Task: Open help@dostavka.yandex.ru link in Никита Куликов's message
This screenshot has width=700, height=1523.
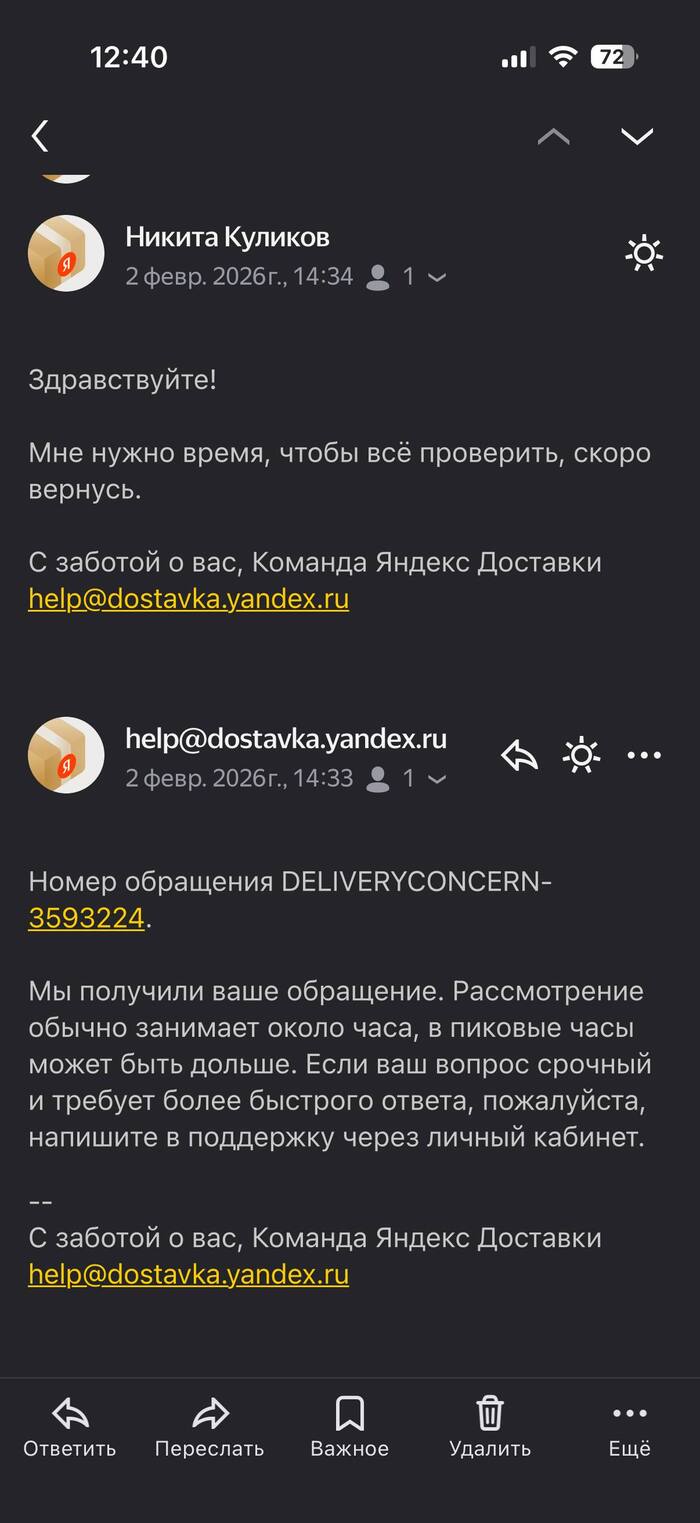Action: pyautogui.click(x=188, y=599)
